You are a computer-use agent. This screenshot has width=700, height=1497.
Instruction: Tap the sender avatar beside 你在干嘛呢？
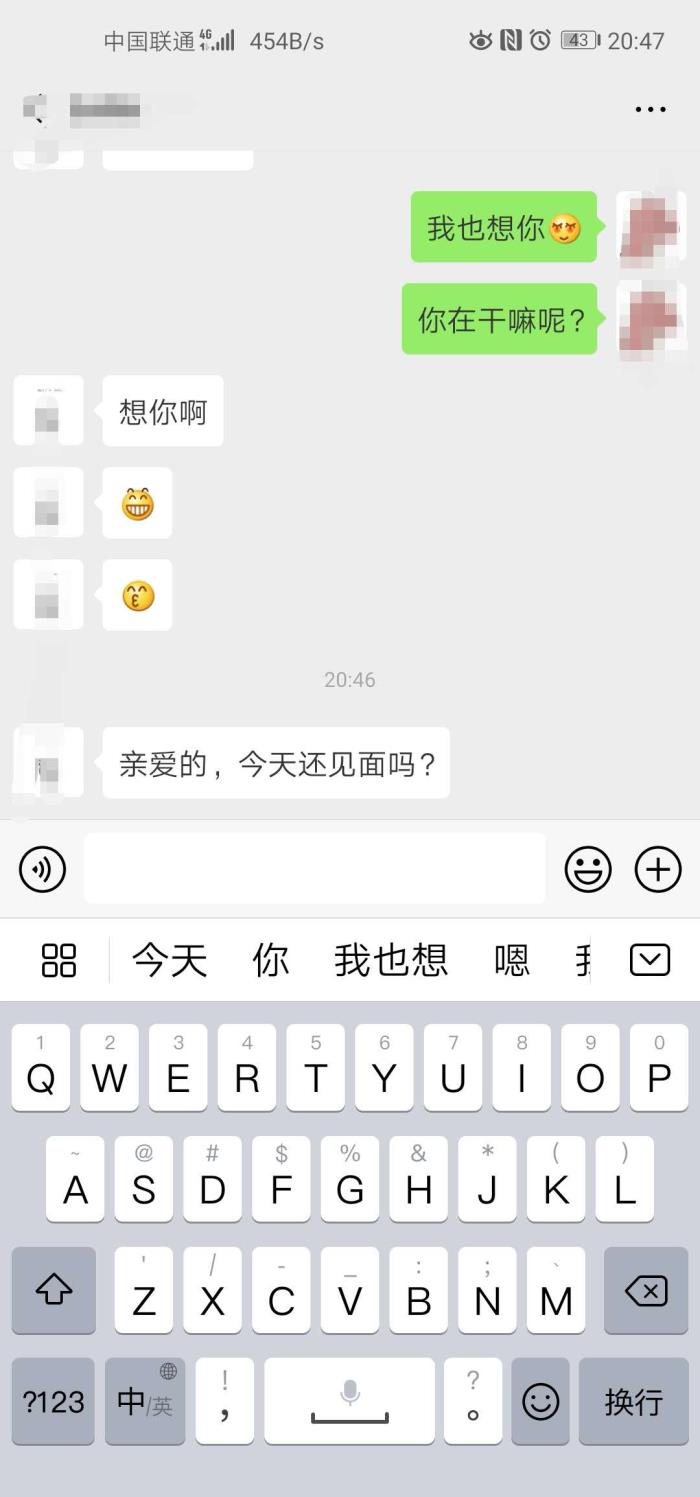pyautogui.click(x=652, y=319)
